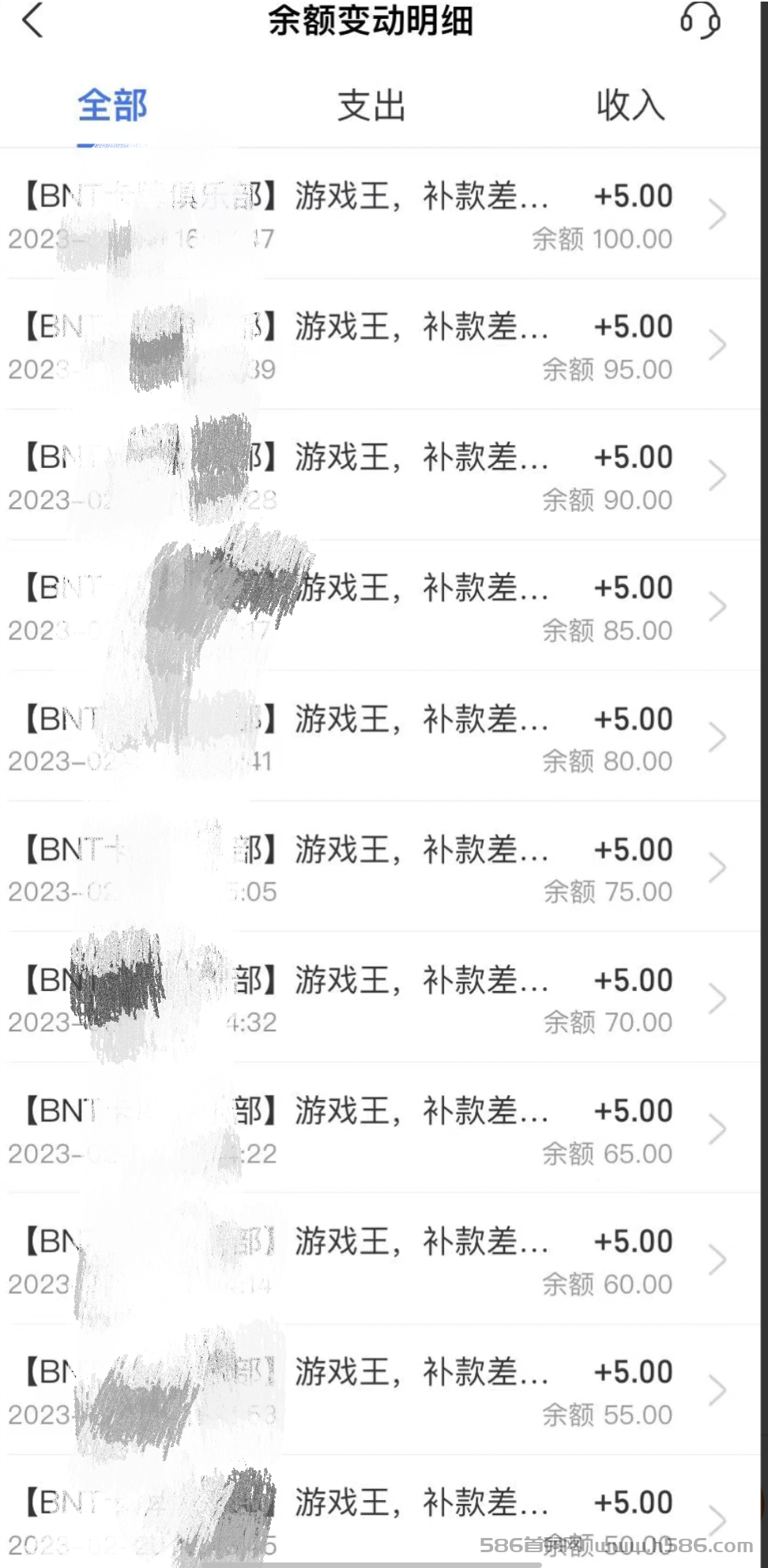
Task: Go back using the top-left arrow
Action: (x=32, y=21)
